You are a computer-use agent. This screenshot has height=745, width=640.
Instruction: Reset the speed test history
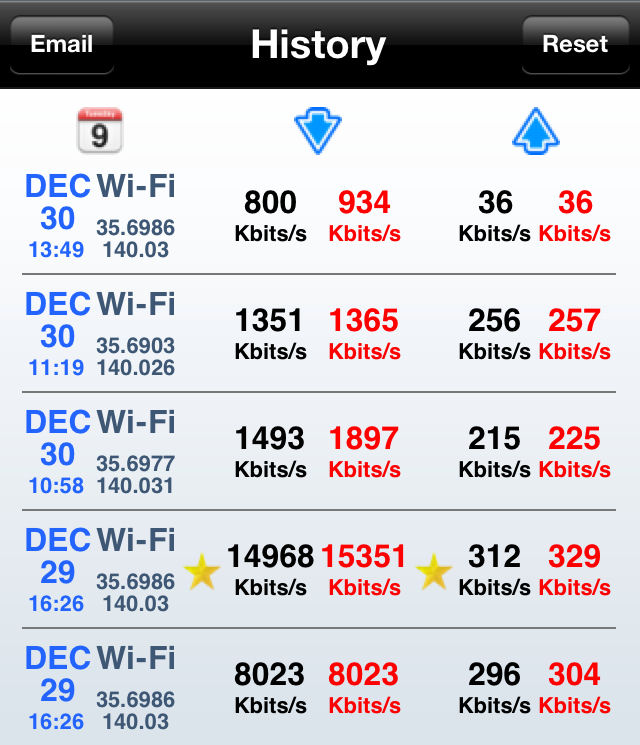[x=575, y=45]
